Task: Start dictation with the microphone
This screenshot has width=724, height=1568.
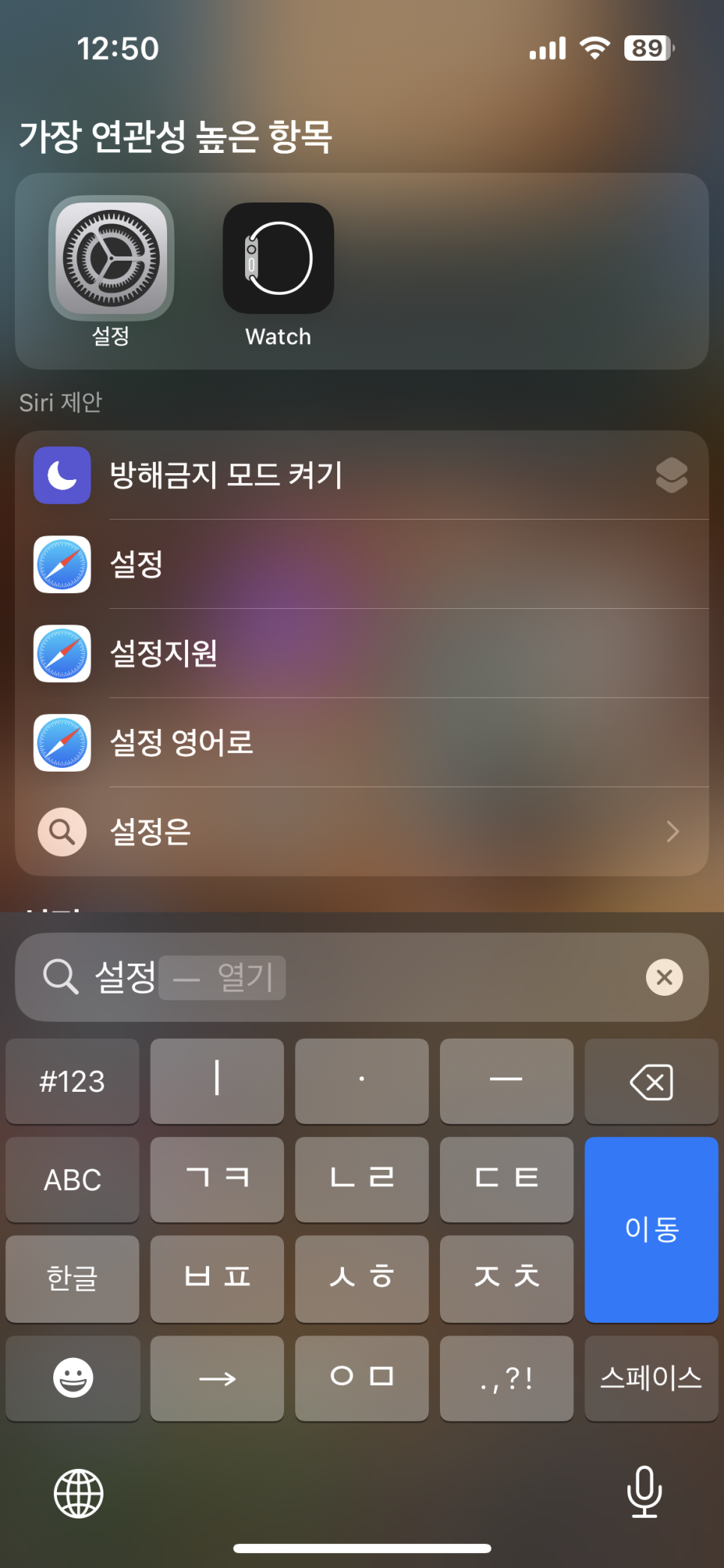Action: pyautogui.click(x=644, y=1492)
